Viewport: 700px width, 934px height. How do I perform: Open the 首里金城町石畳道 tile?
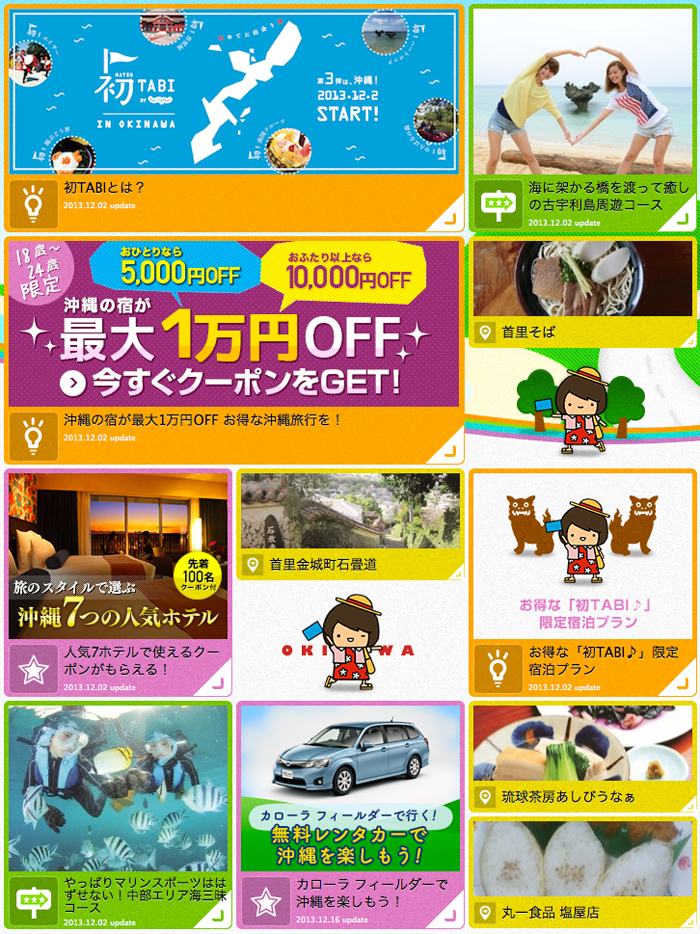(x=349, y=524)
